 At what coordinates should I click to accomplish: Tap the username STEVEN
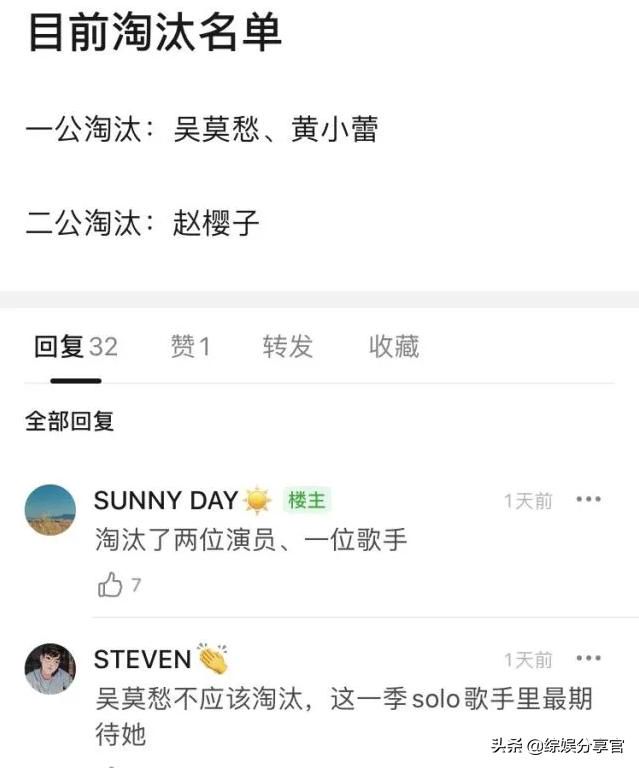point(142,659)
